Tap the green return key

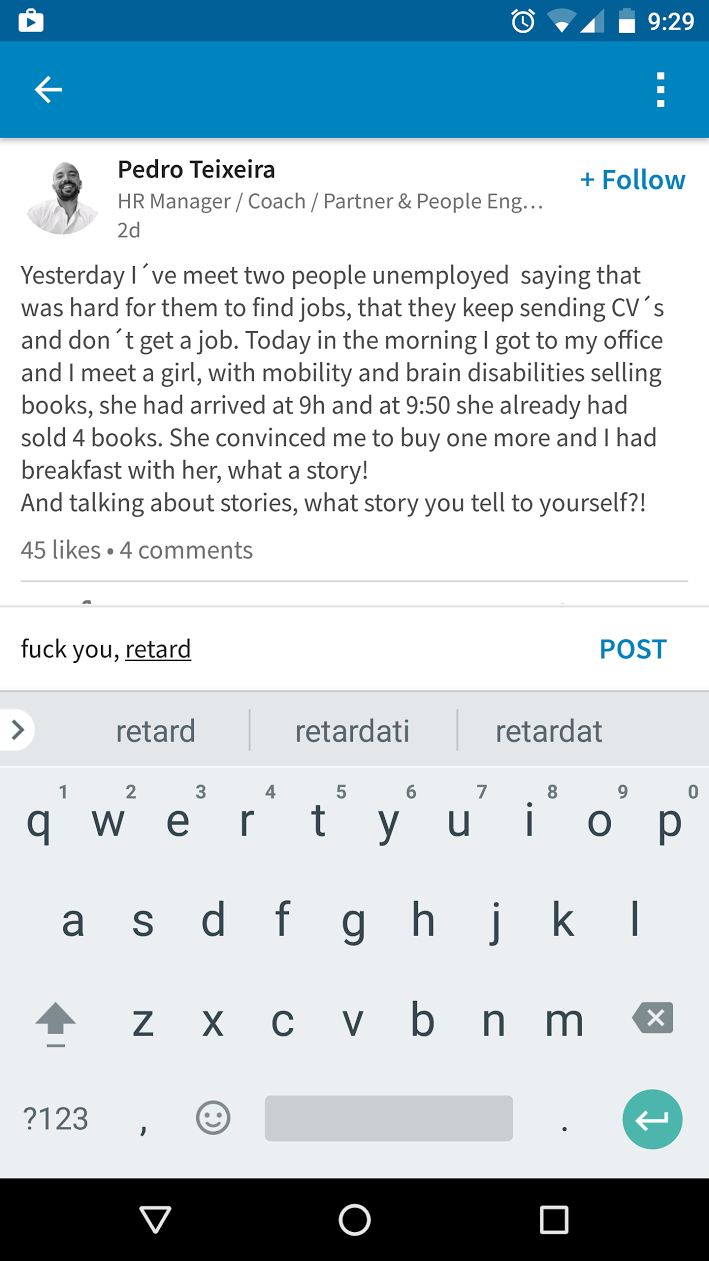pyautogui.click(x=652, y=1119)
